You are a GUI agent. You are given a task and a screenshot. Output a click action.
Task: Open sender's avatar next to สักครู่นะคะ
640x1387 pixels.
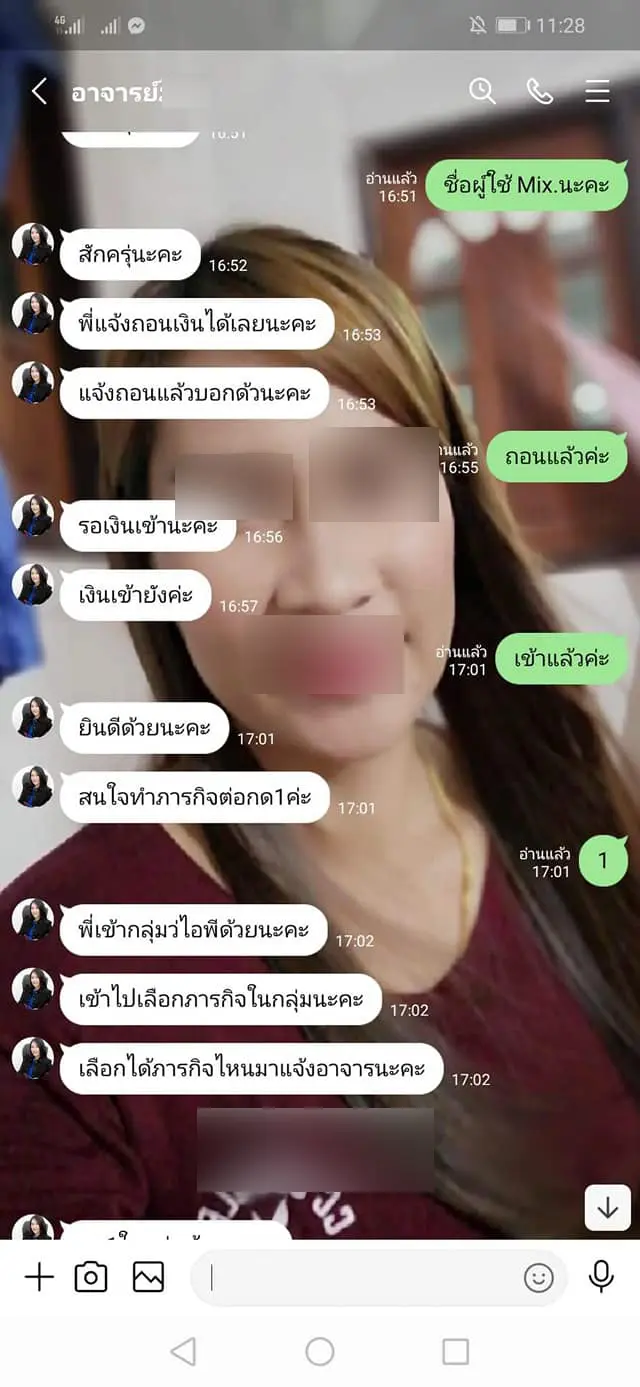coord(33,245)
